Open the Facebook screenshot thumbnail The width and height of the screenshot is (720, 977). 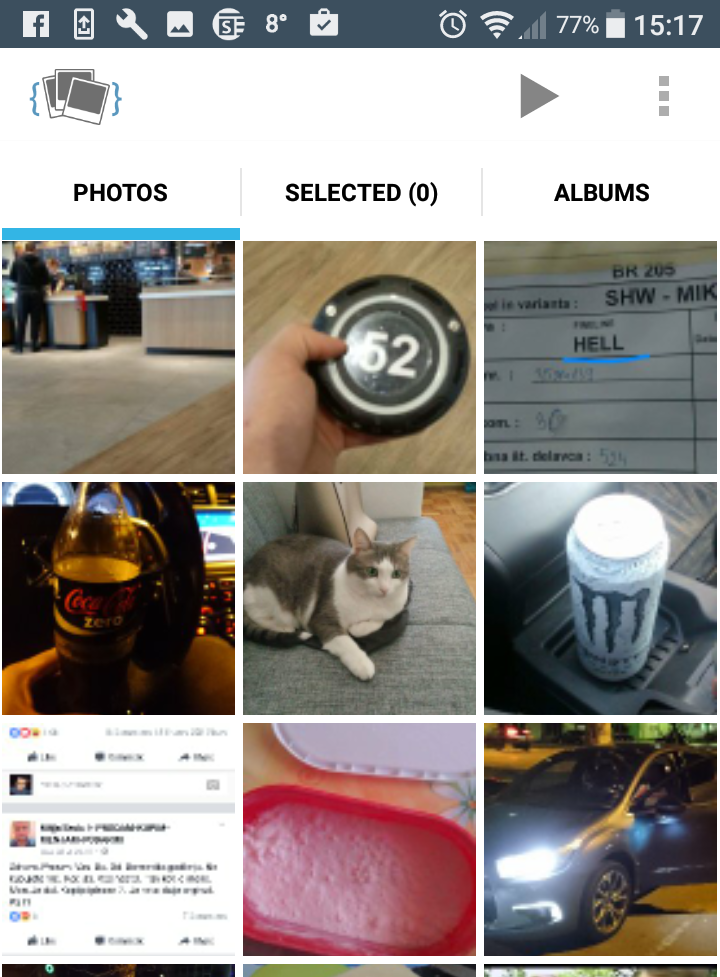pos(118,838)
